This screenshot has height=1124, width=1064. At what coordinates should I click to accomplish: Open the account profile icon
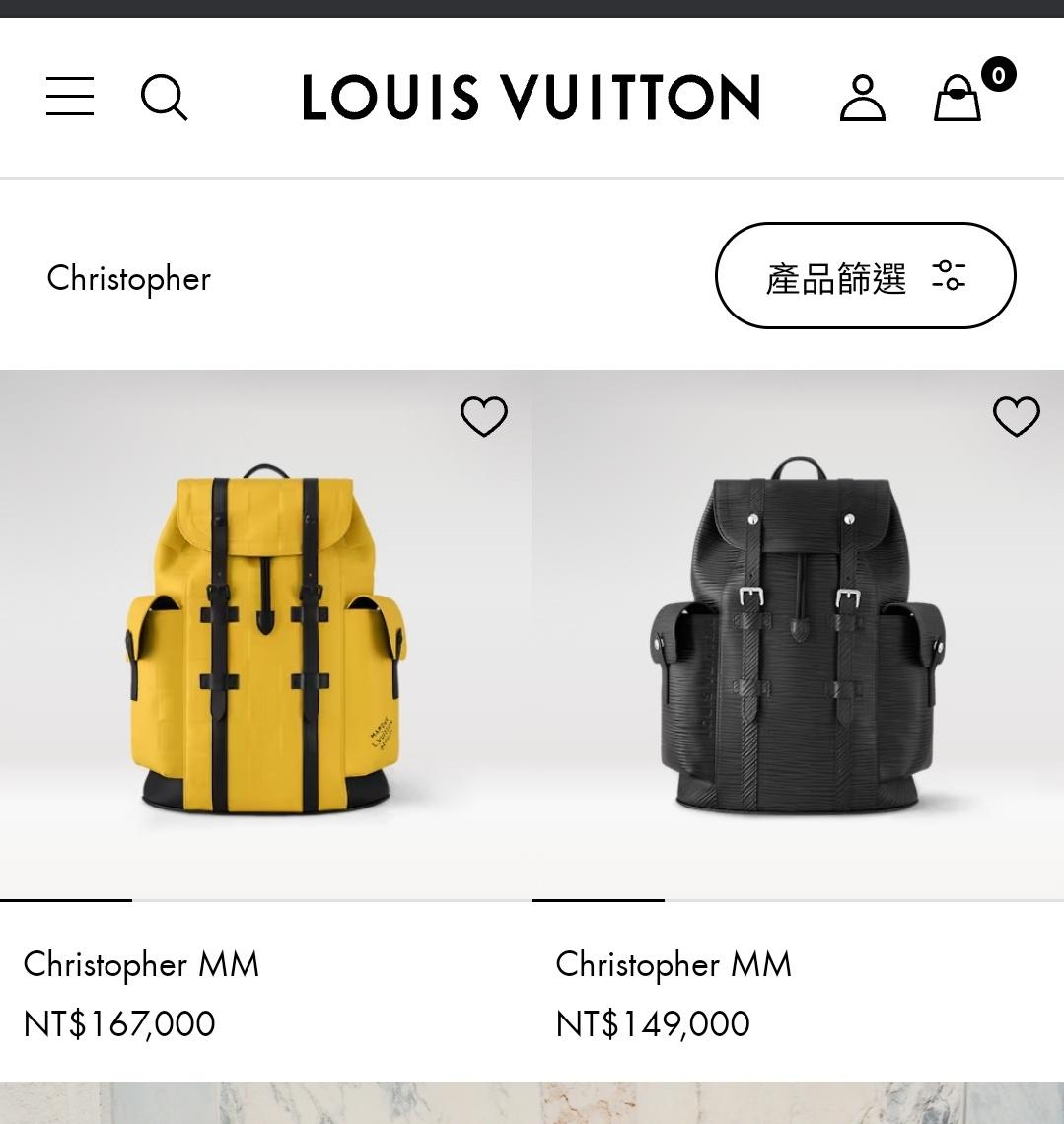862,98
